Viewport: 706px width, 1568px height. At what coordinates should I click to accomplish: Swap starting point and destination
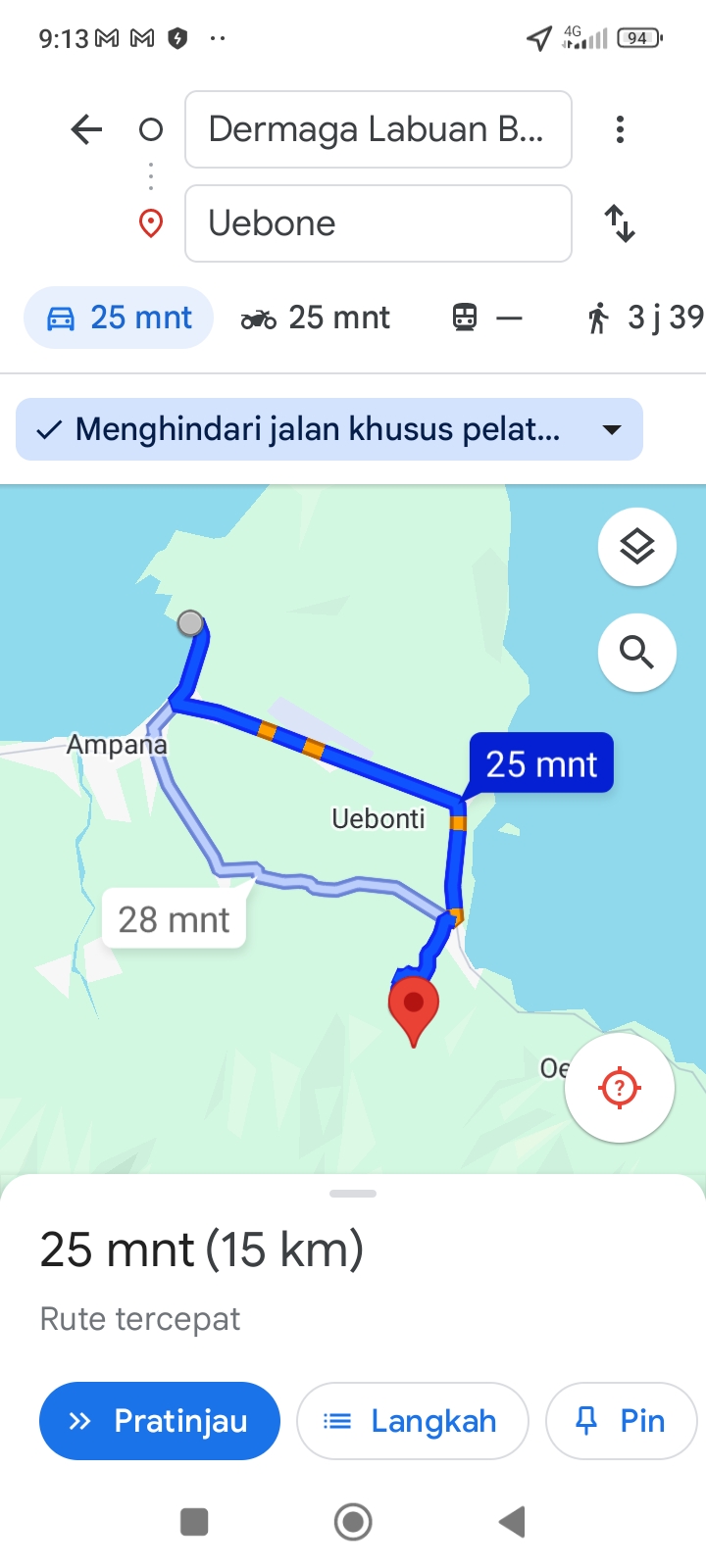tap(620, 223)
